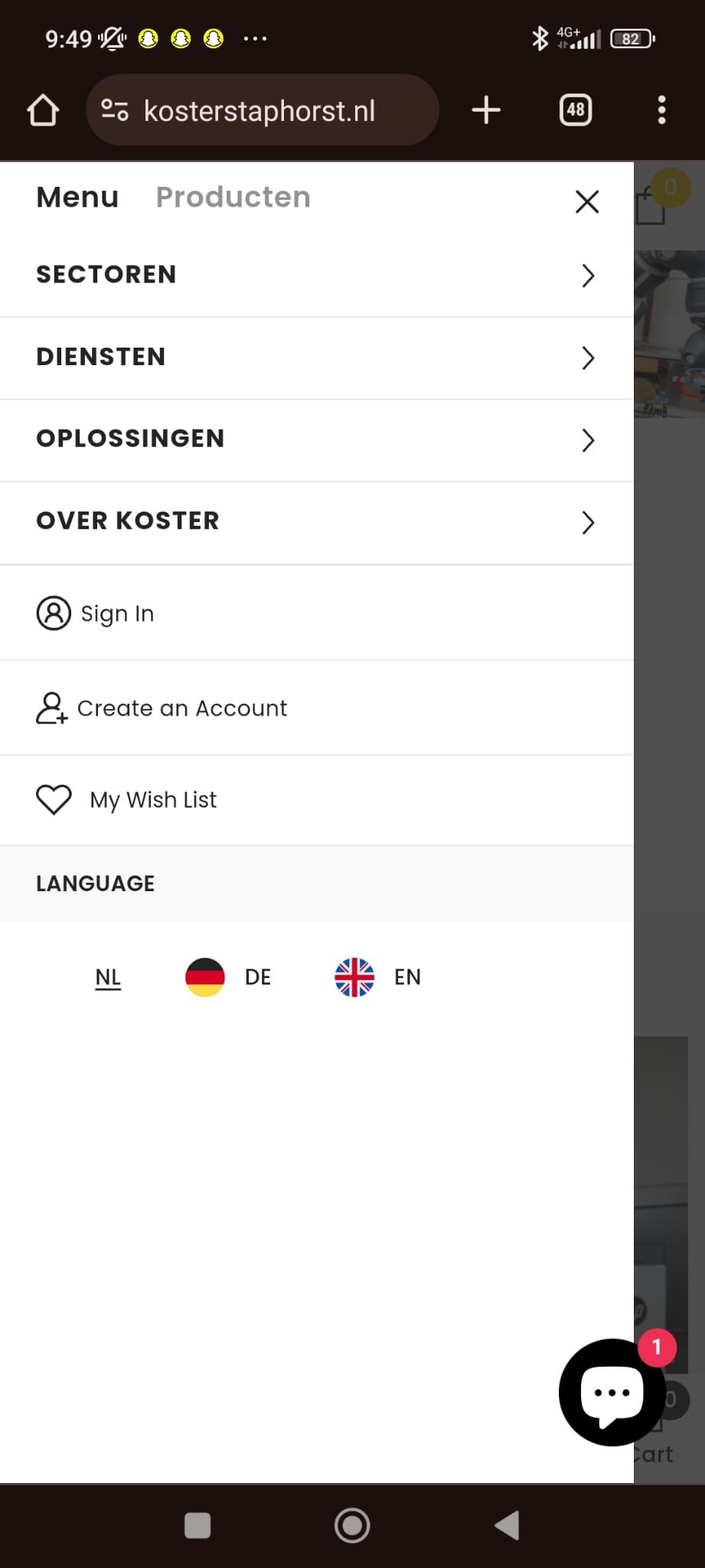
Task: Open OPLOSSINGEN submenu
Action: (x=316, y=439)
